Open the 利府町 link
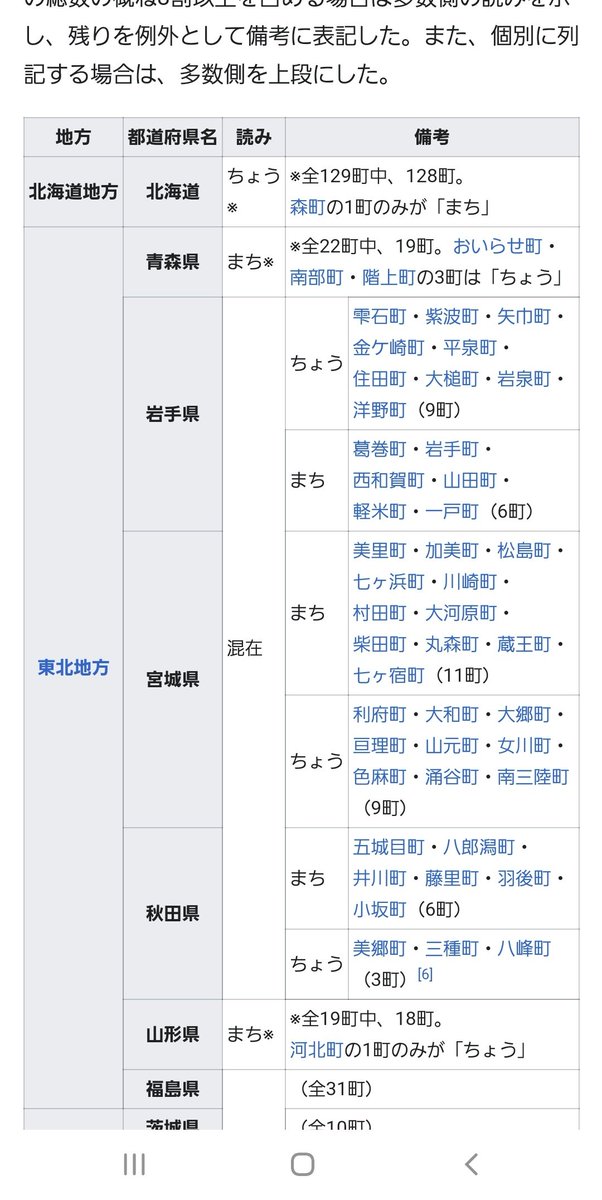602x1200 pixels. [379, 715]
